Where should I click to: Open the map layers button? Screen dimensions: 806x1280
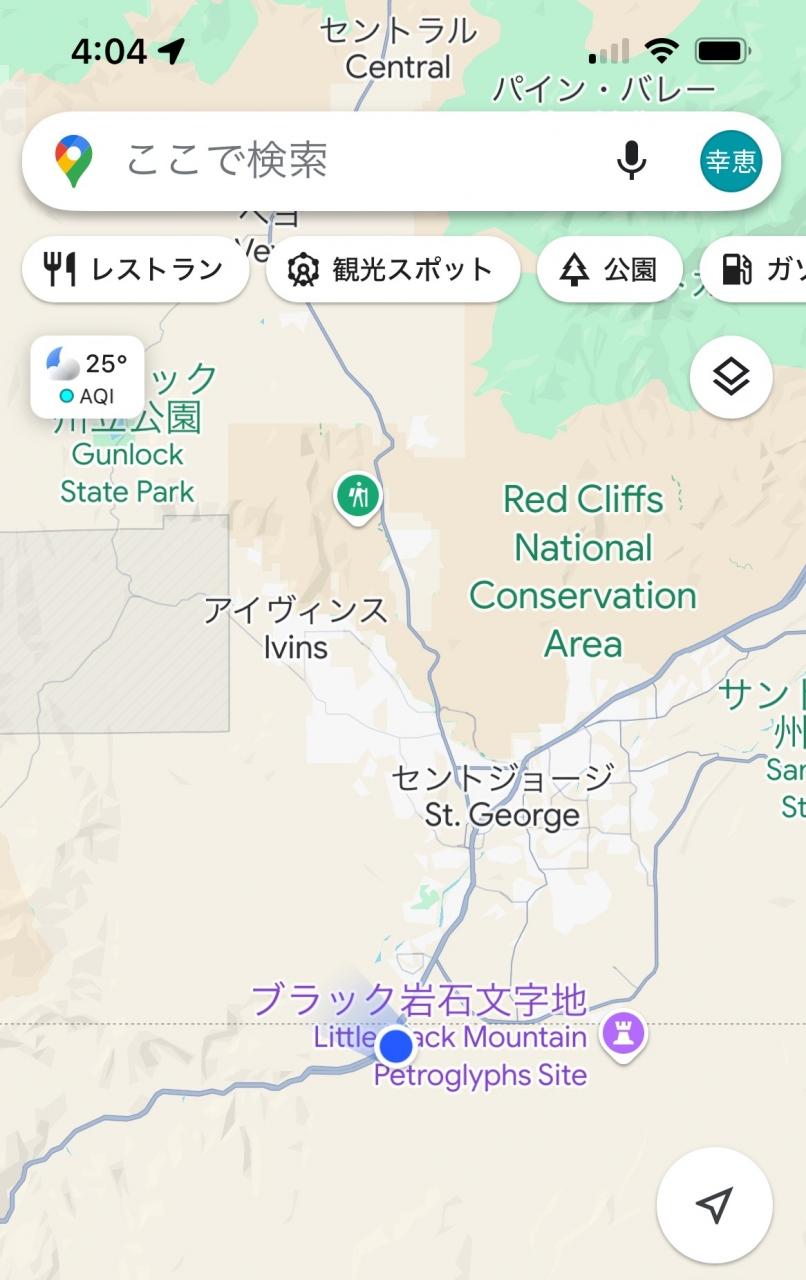[731, 377]
